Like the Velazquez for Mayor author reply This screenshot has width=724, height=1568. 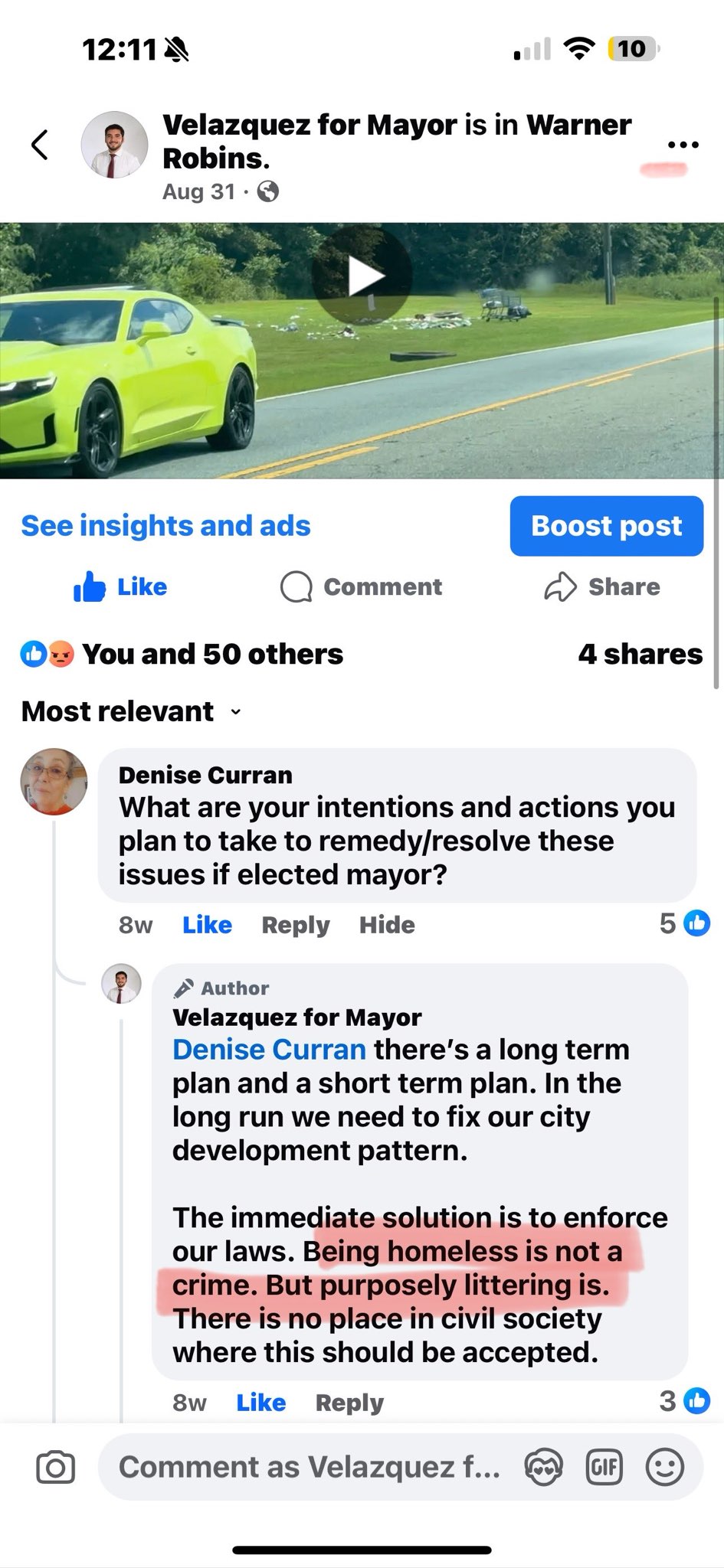pyautogui.click(x=260, y=1403)
